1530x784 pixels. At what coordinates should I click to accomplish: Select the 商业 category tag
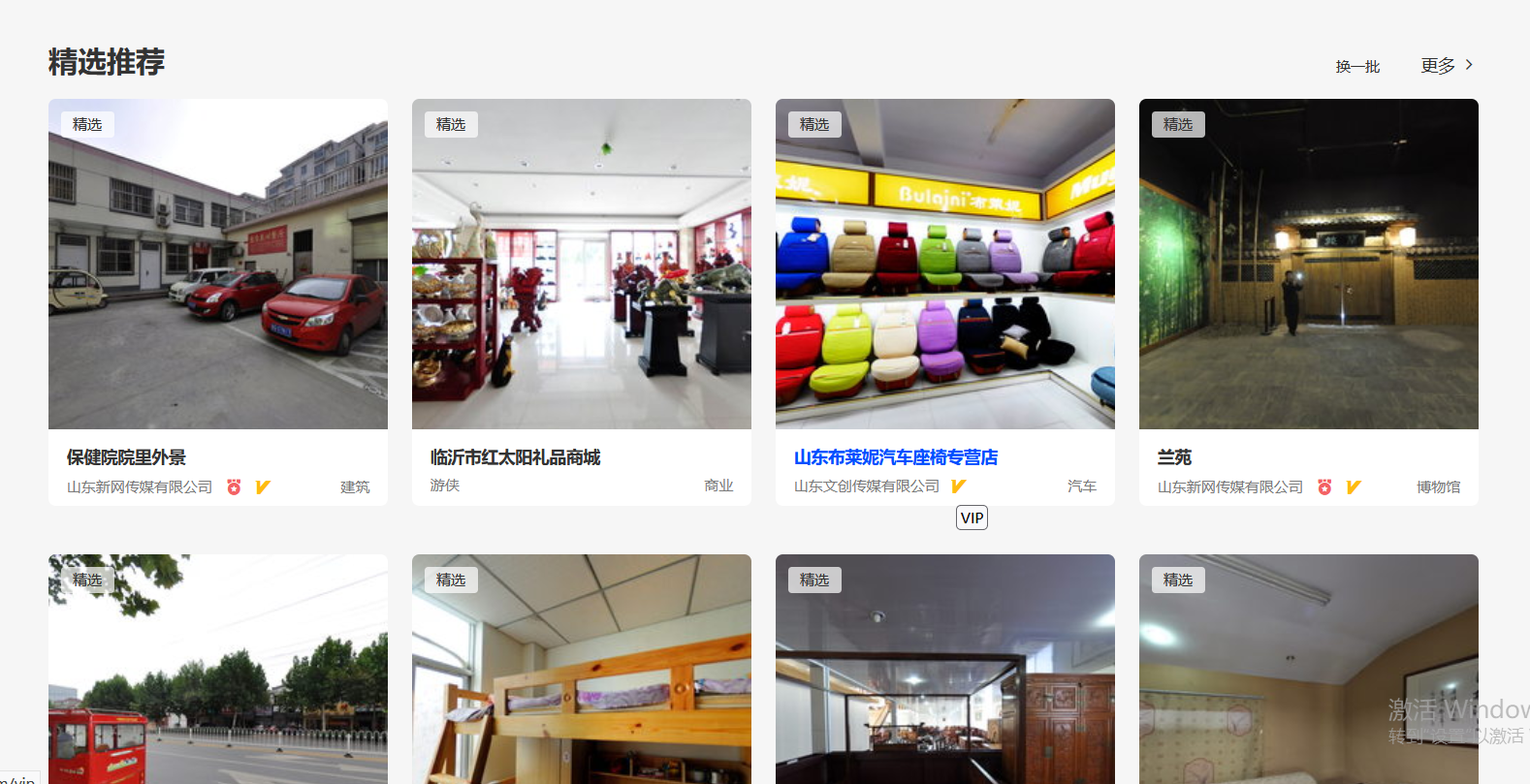click(718, 486)
